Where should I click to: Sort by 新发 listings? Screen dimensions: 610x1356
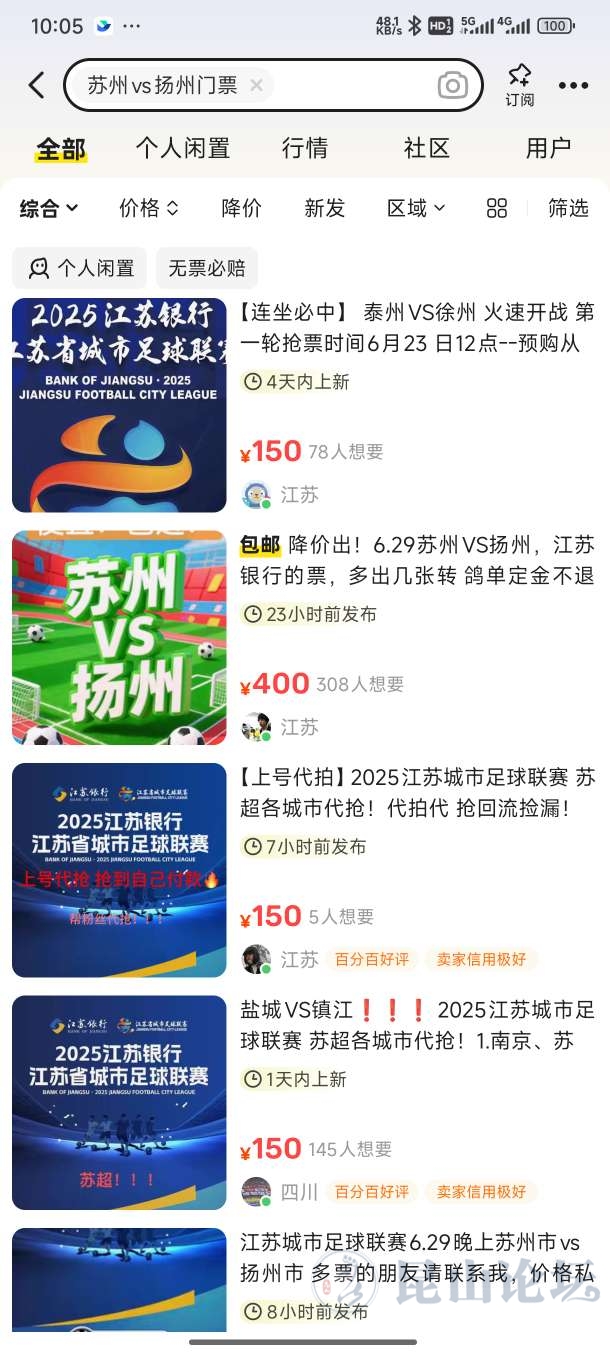click(324, 208)
